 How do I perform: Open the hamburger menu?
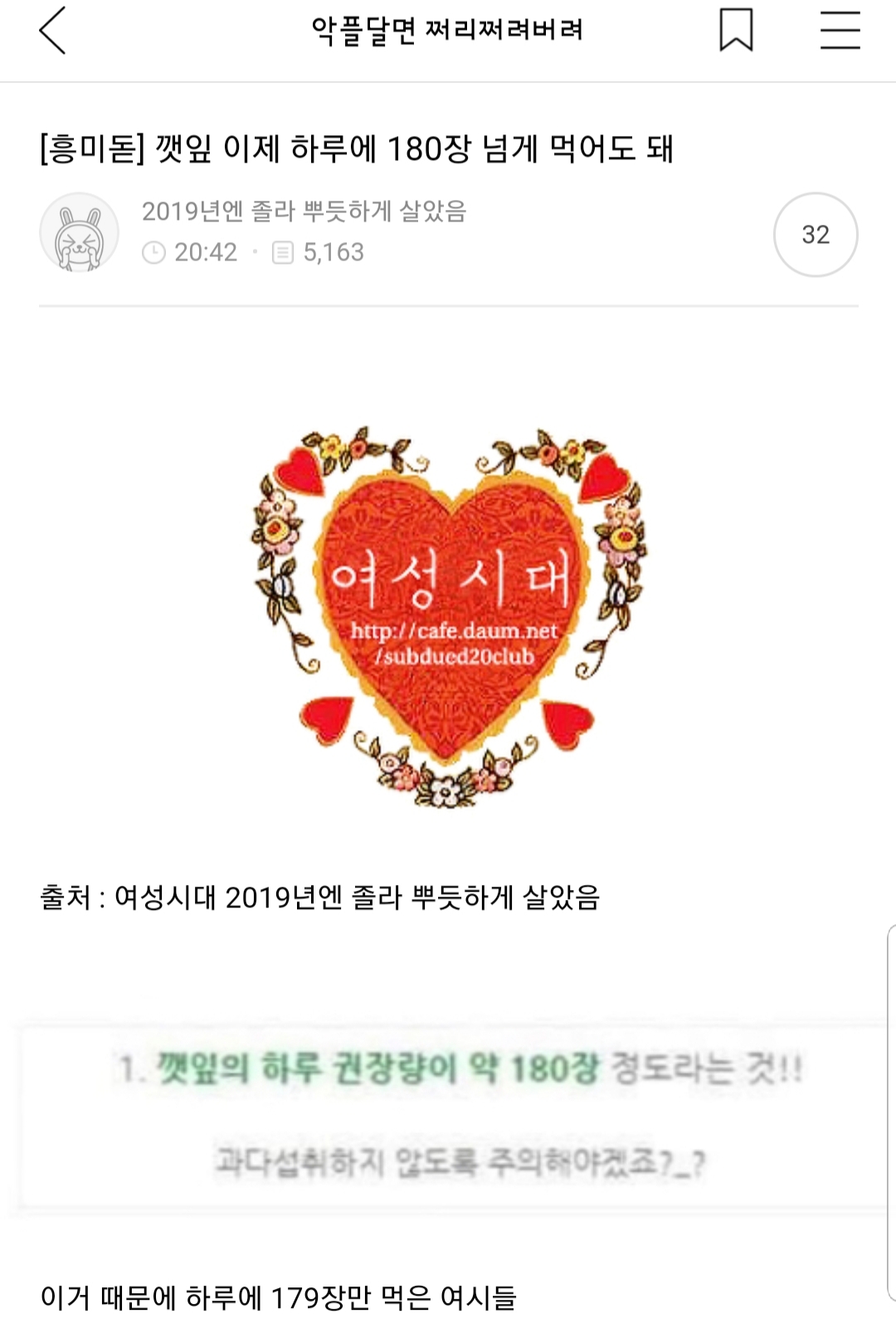[840, 31]
